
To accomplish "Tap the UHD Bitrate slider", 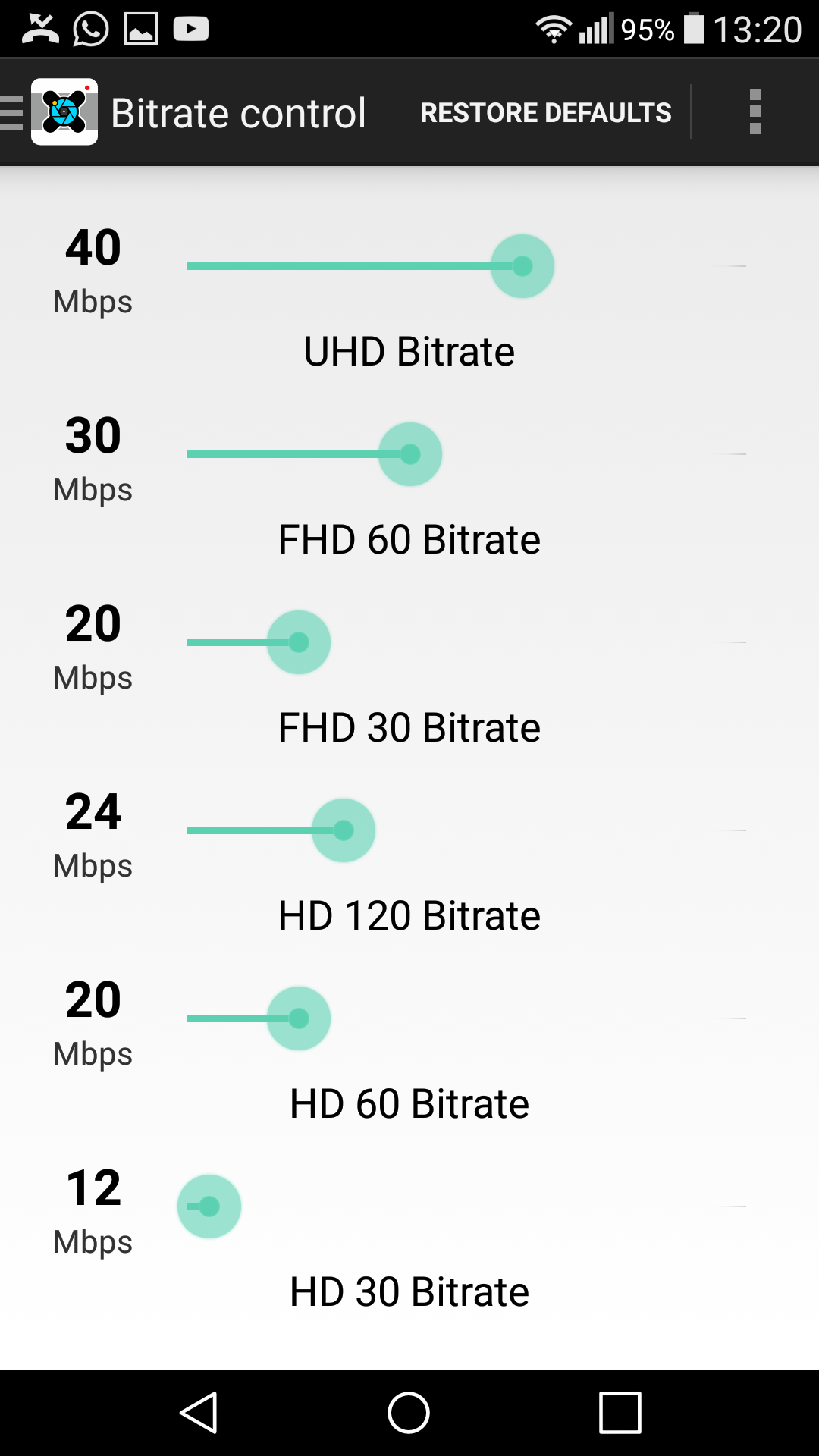I will pyautogui.click(x=466, y=266).
